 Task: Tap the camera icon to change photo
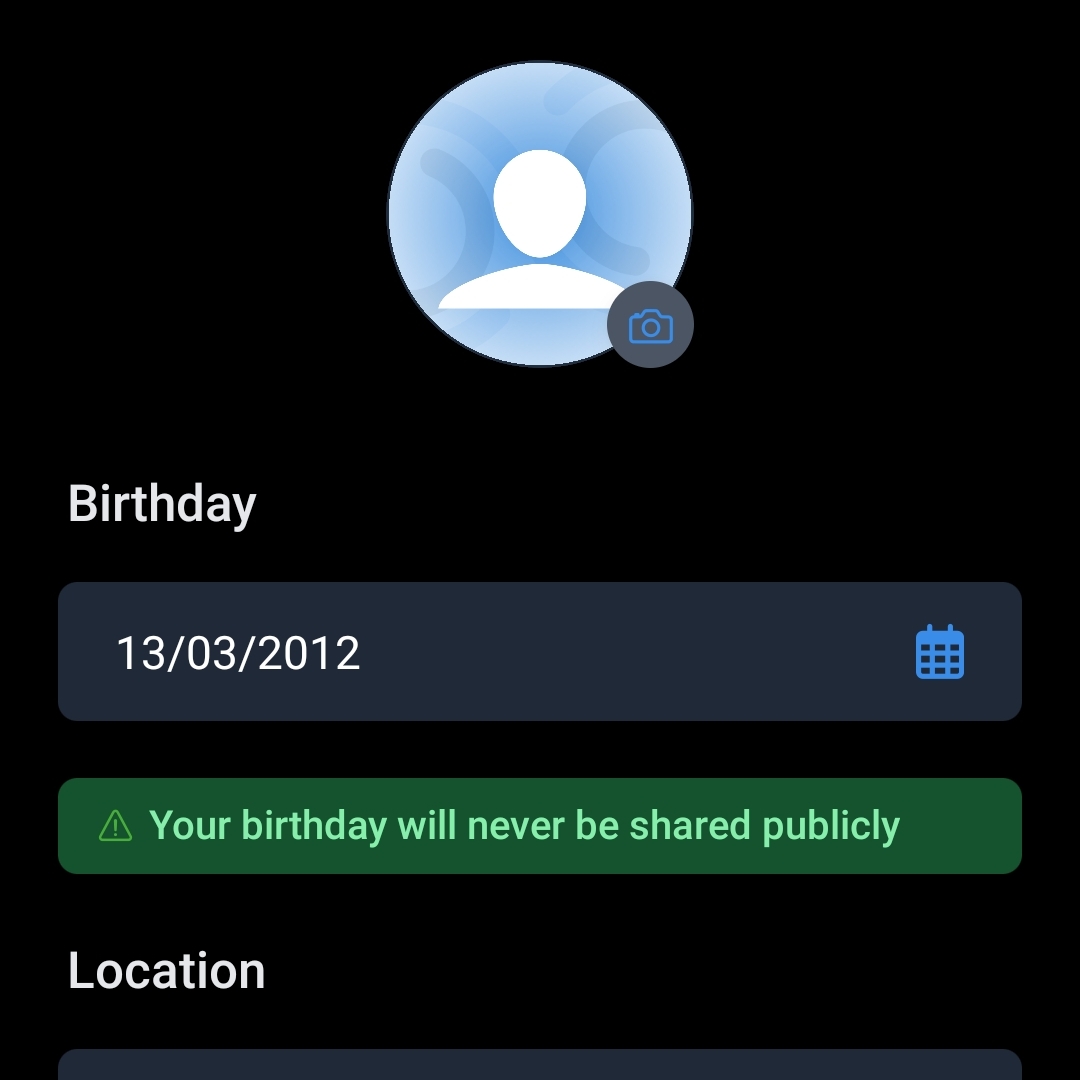(650, 326)
